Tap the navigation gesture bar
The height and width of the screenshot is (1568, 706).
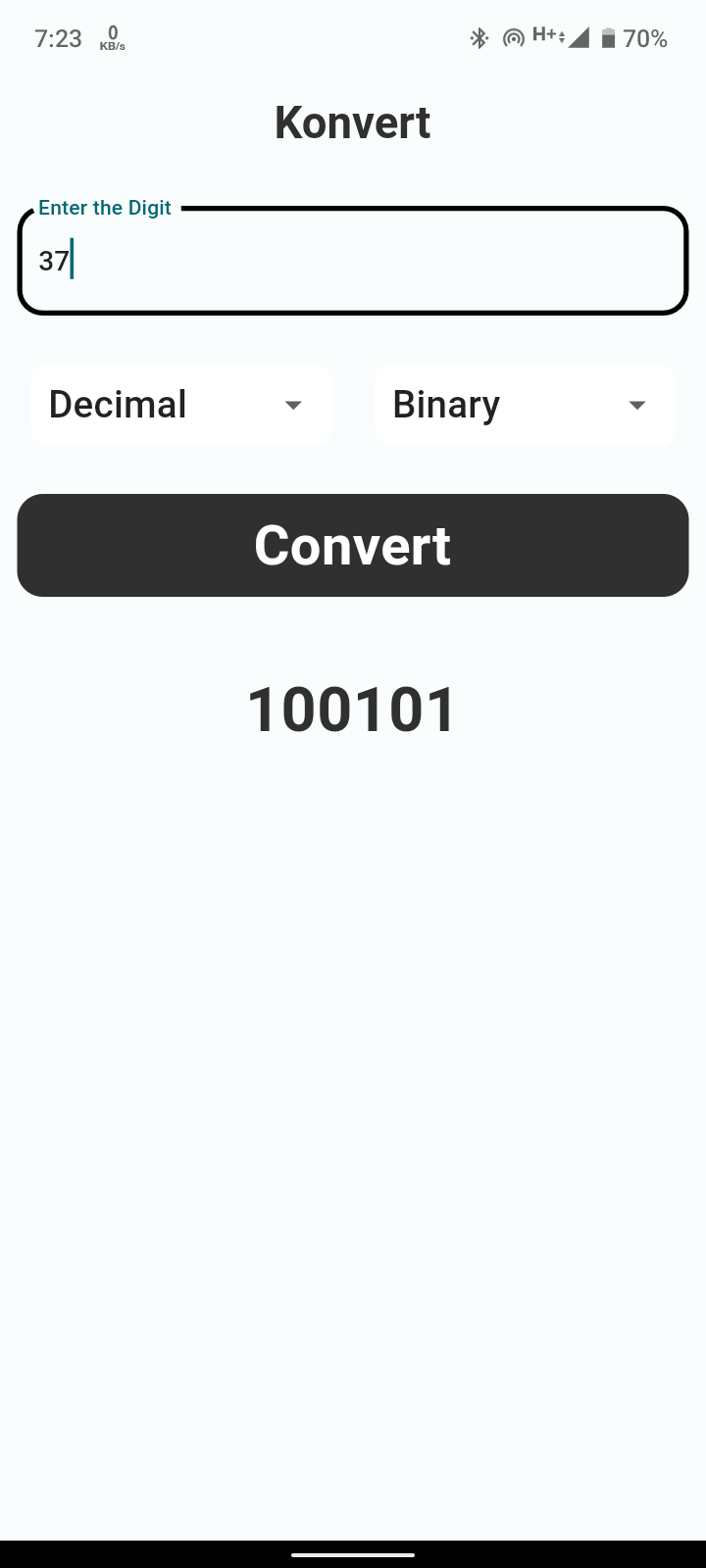[x=352, y=1556]
